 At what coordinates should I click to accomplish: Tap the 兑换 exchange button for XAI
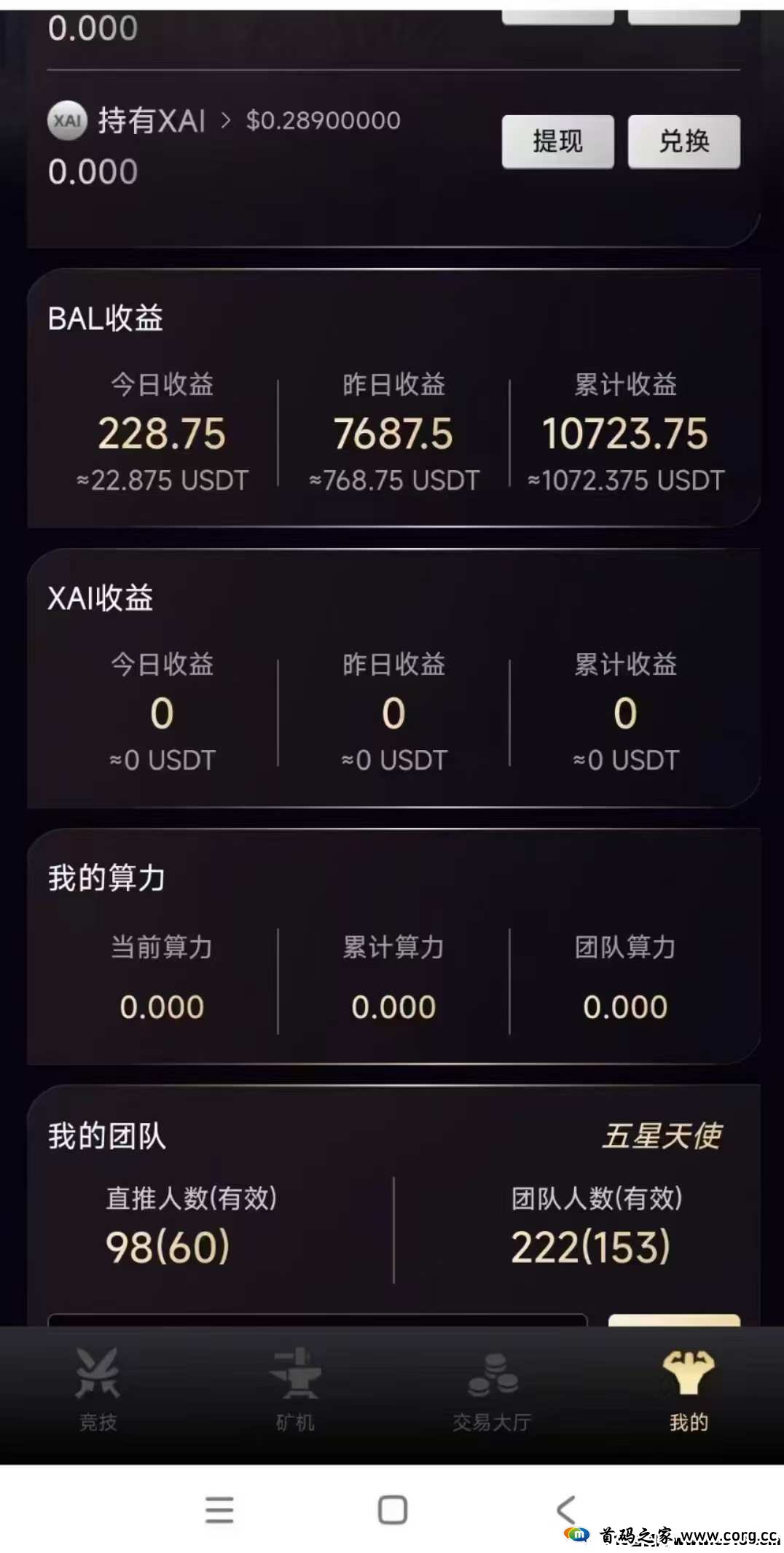click(683, 141)
